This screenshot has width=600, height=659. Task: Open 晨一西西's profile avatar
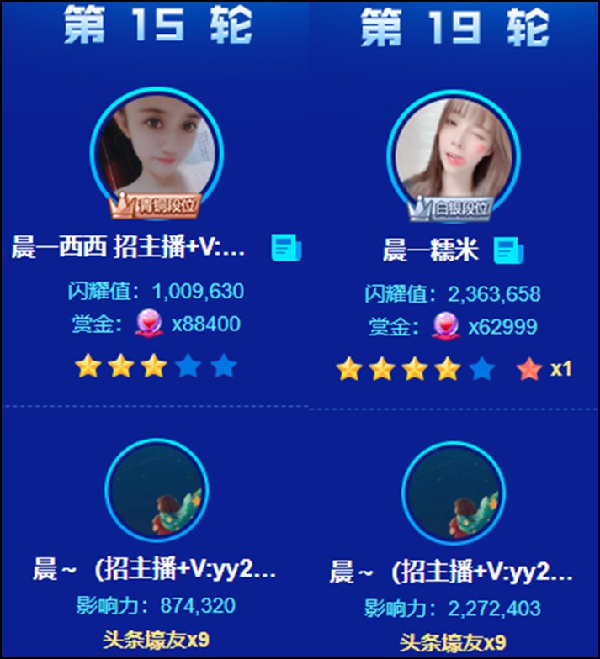point(153,152)
